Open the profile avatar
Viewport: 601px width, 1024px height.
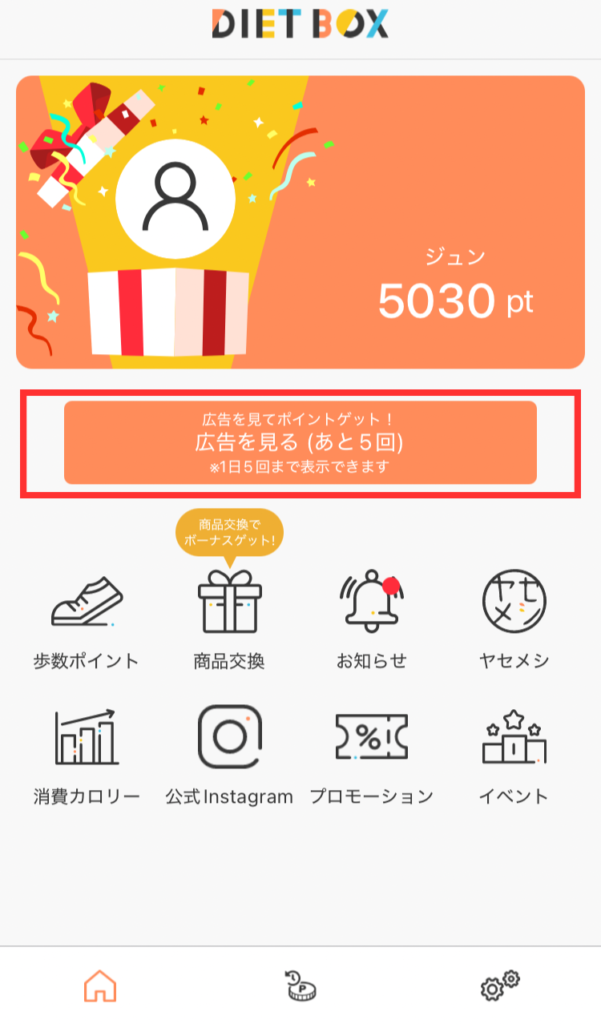coord(175,192)
